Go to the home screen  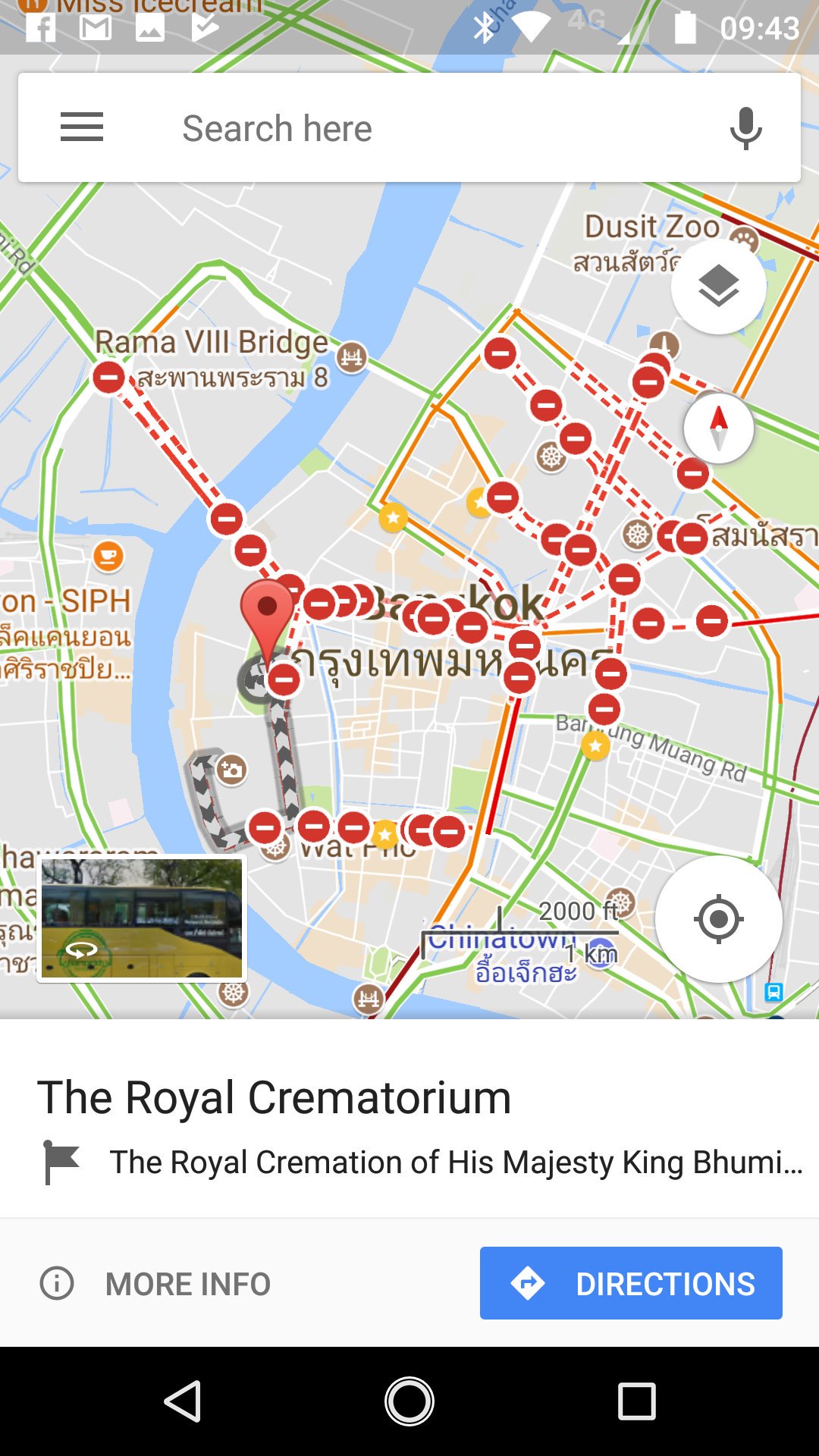(409, 1401)
